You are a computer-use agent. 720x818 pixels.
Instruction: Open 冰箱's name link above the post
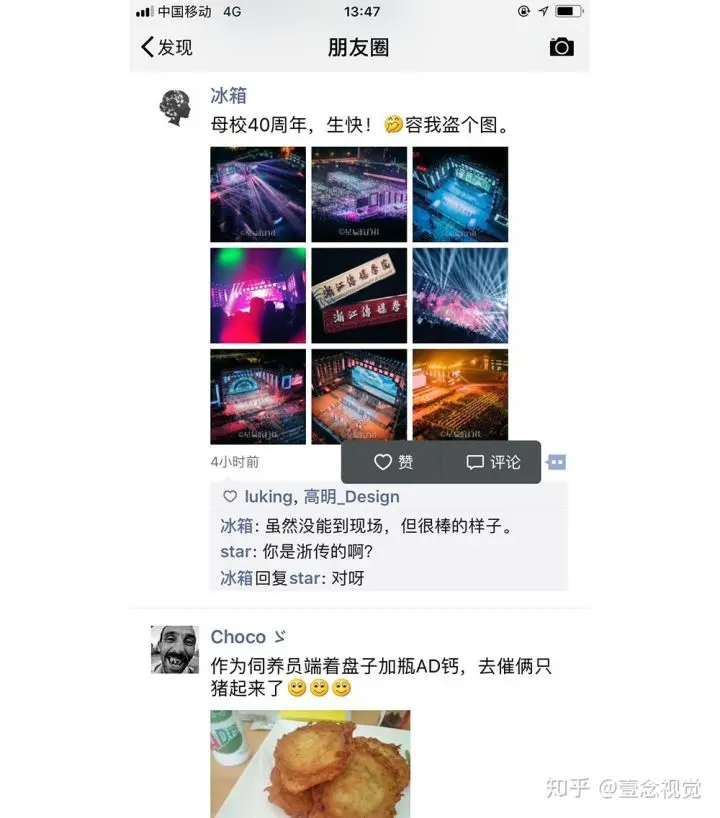point(228,96)
